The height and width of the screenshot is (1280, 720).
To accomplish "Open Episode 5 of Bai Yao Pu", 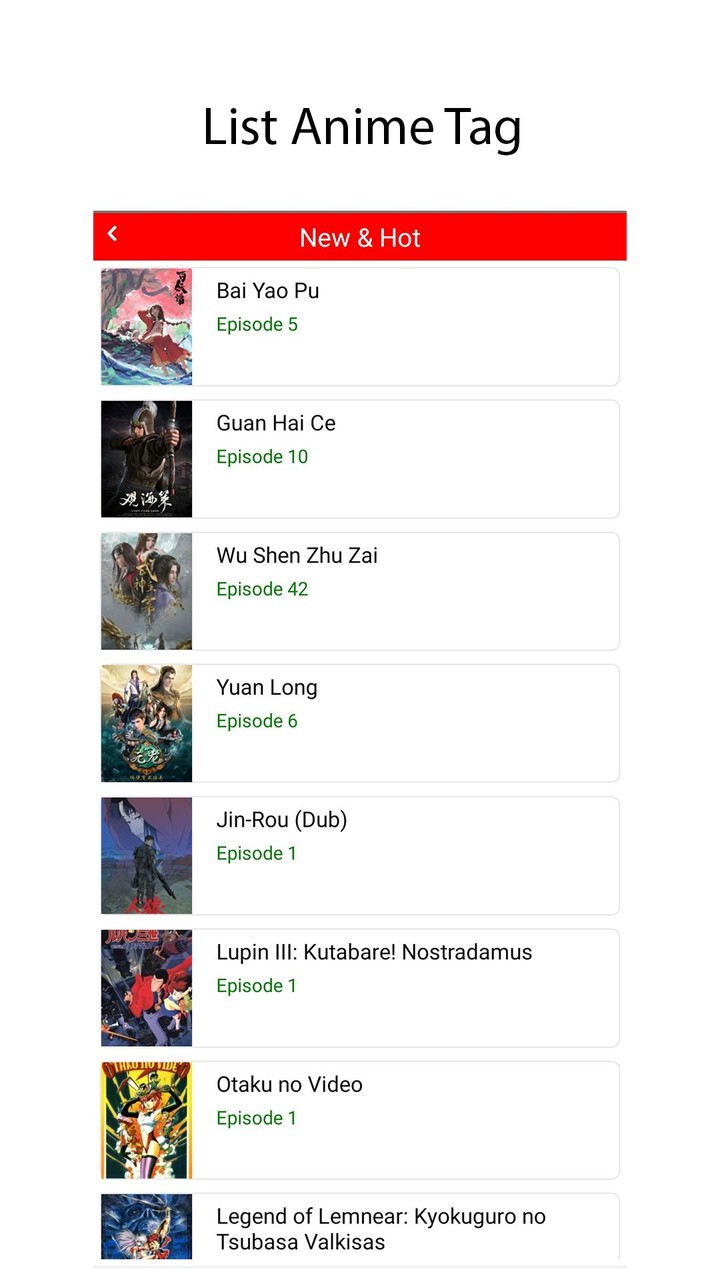I will 257,324.
